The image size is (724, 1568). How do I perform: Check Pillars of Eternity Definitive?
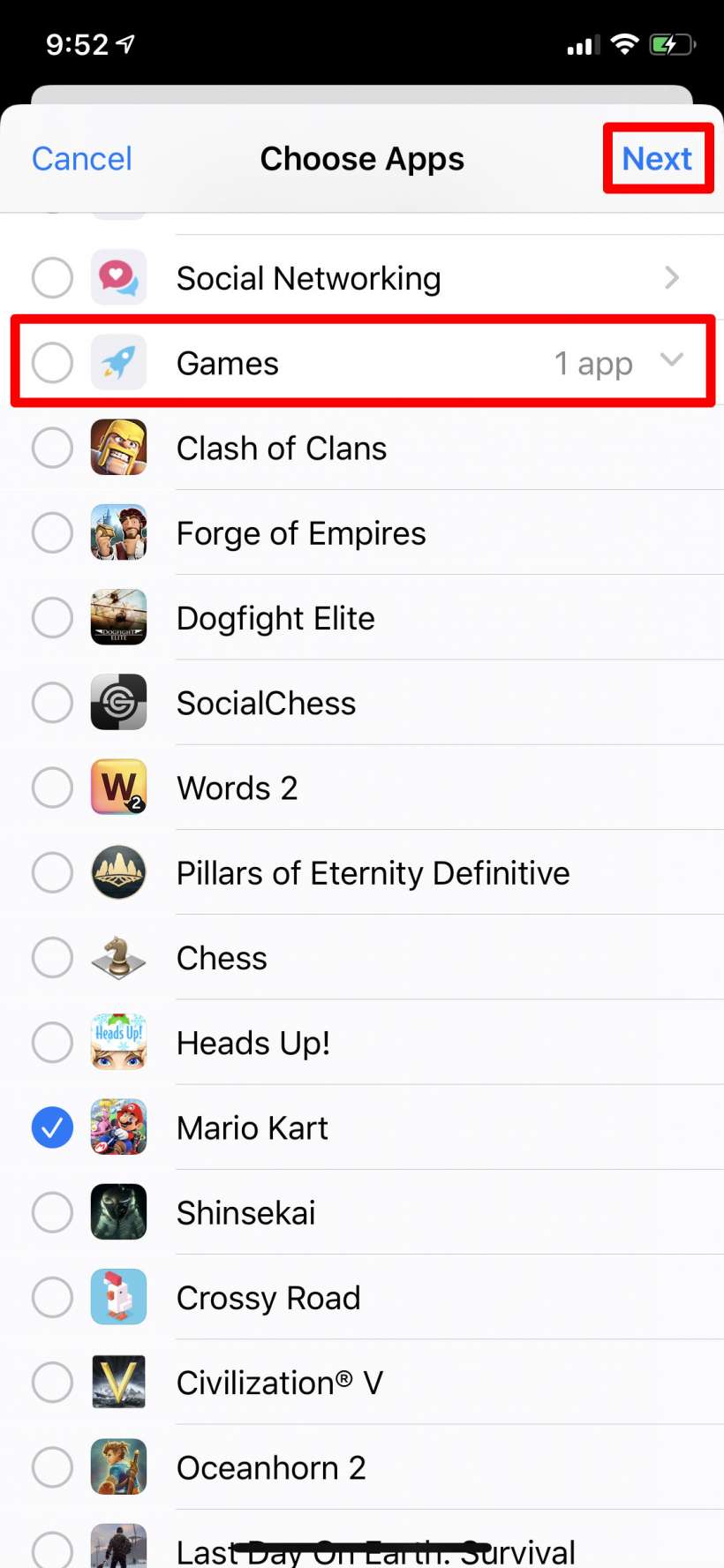click(x=52, y=873)
